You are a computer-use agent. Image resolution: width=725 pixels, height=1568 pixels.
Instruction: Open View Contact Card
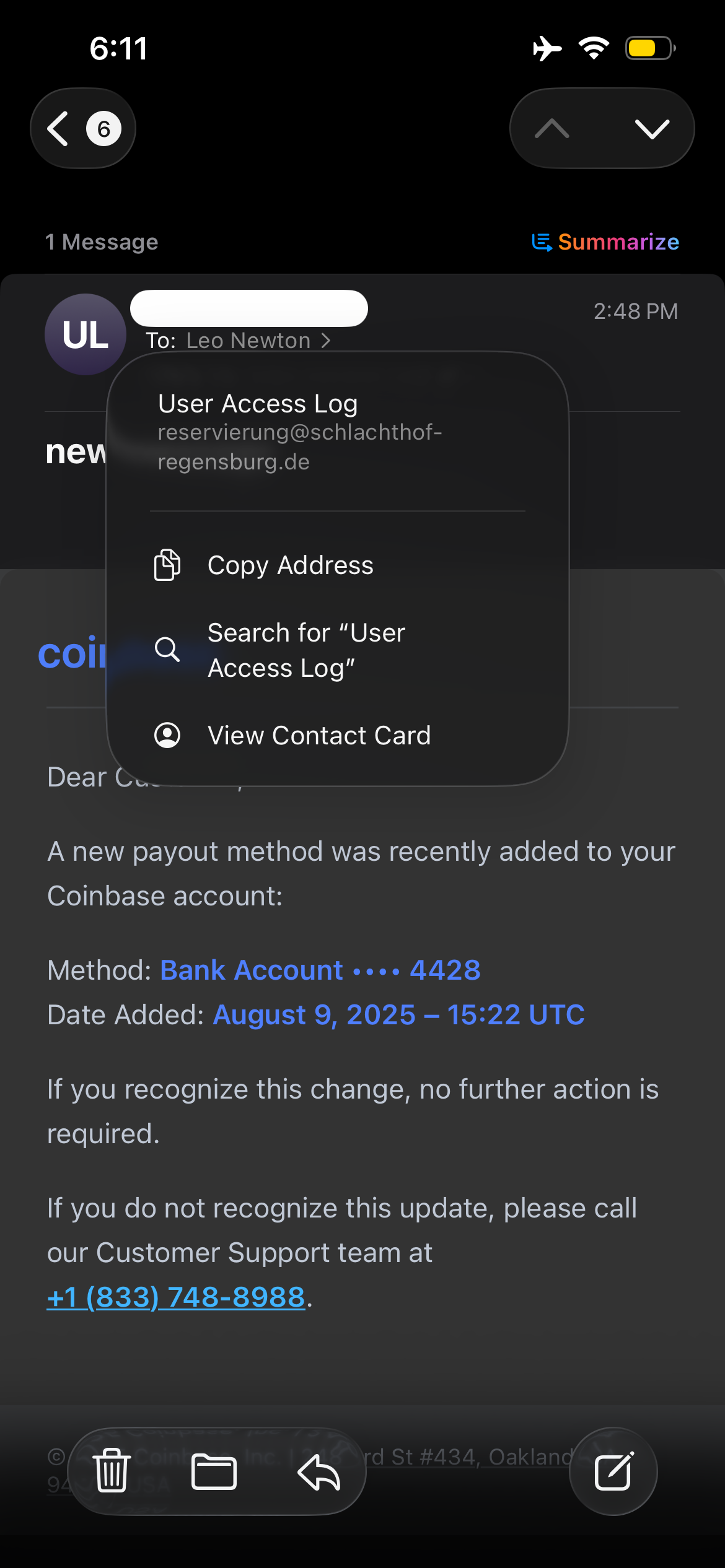pos(338,736)
